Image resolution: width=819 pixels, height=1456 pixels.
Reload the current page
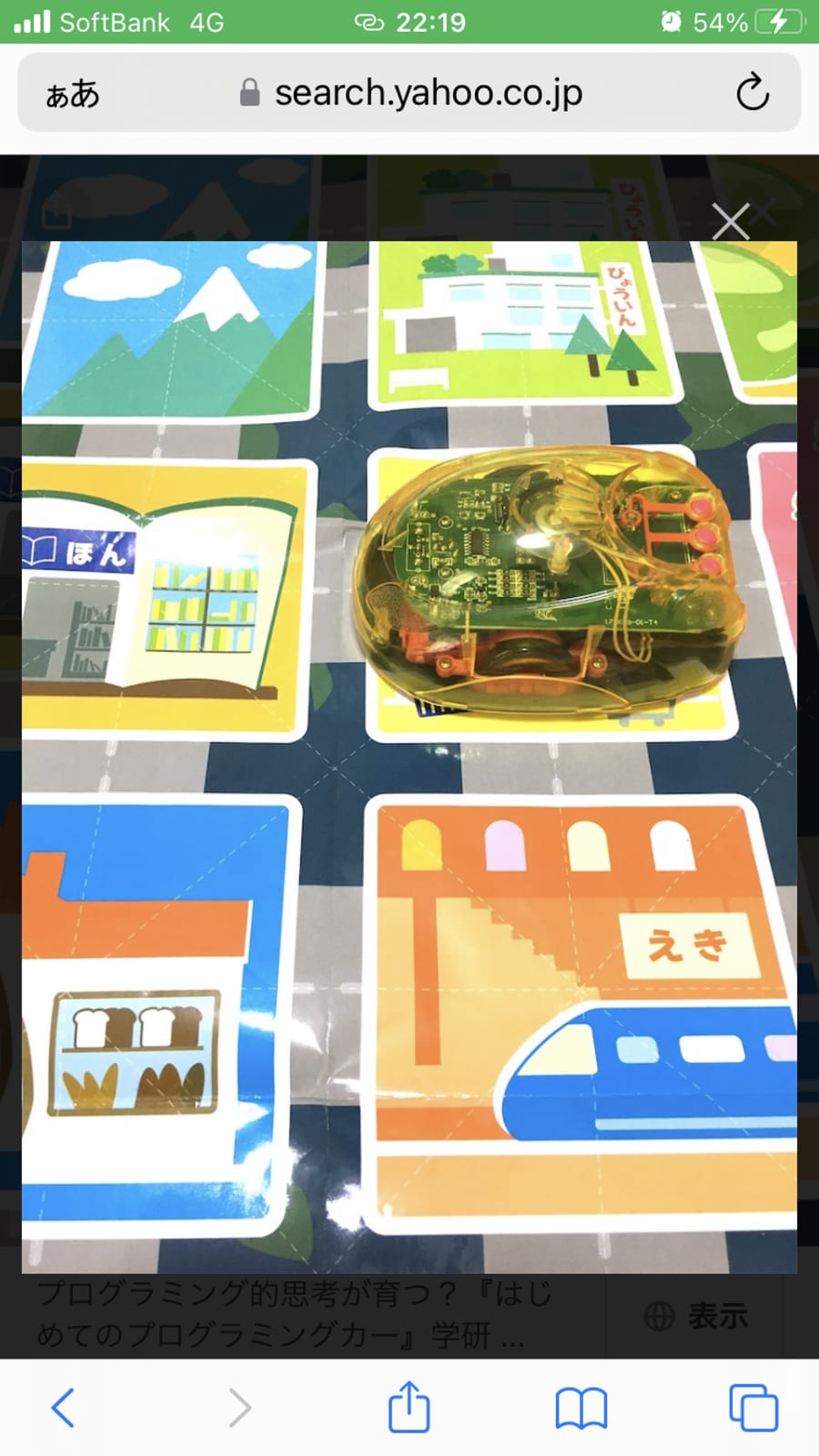[x=752, y=93]
